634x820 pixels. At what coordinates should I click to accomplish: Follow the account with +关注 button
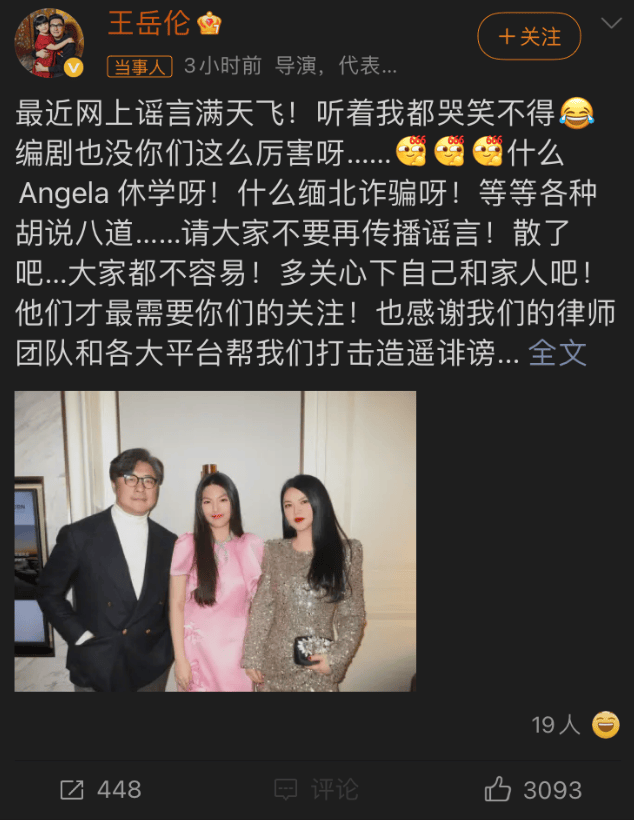(x=528, y=37)
